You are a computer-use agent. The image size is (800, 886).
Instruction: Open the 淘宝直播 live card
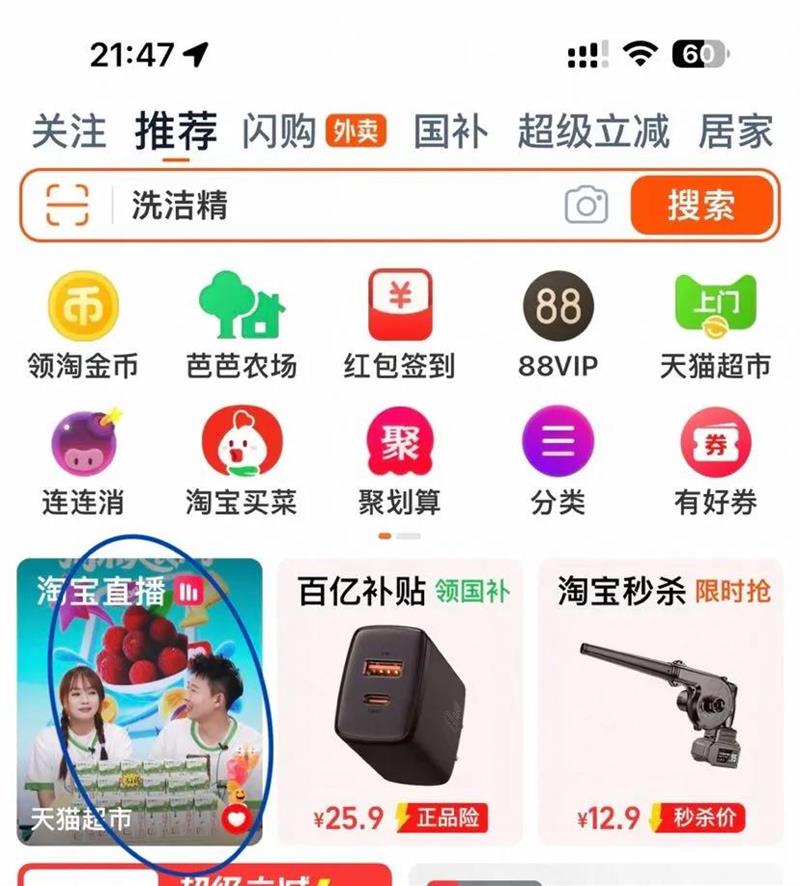coord(140,702)
